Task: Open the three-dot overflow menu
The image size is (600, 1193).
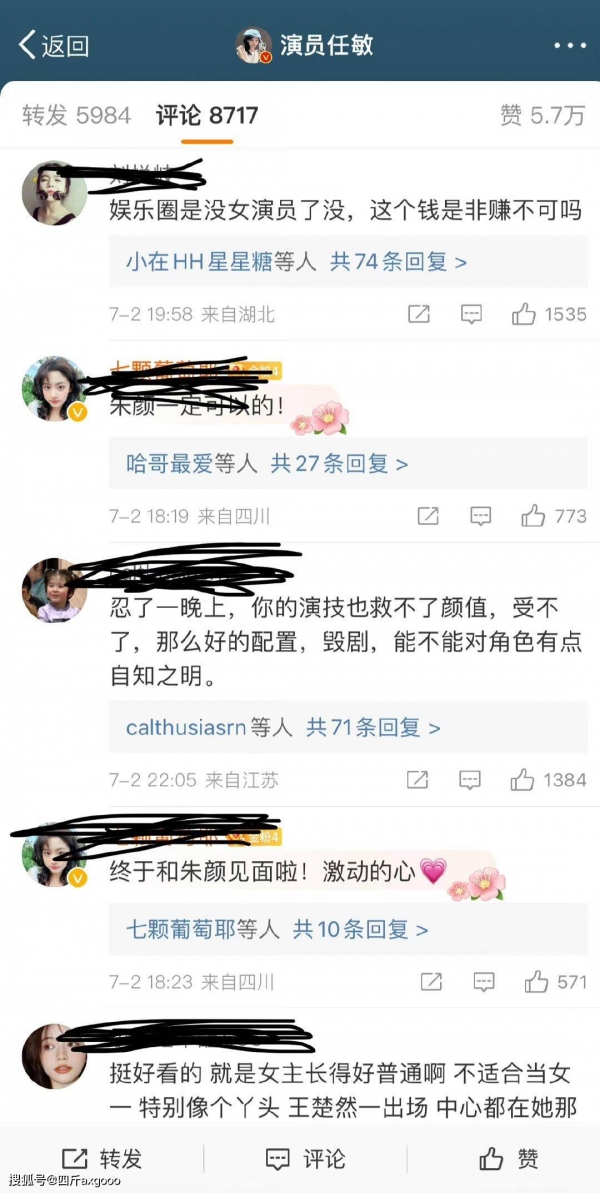Action: point(570,45)
